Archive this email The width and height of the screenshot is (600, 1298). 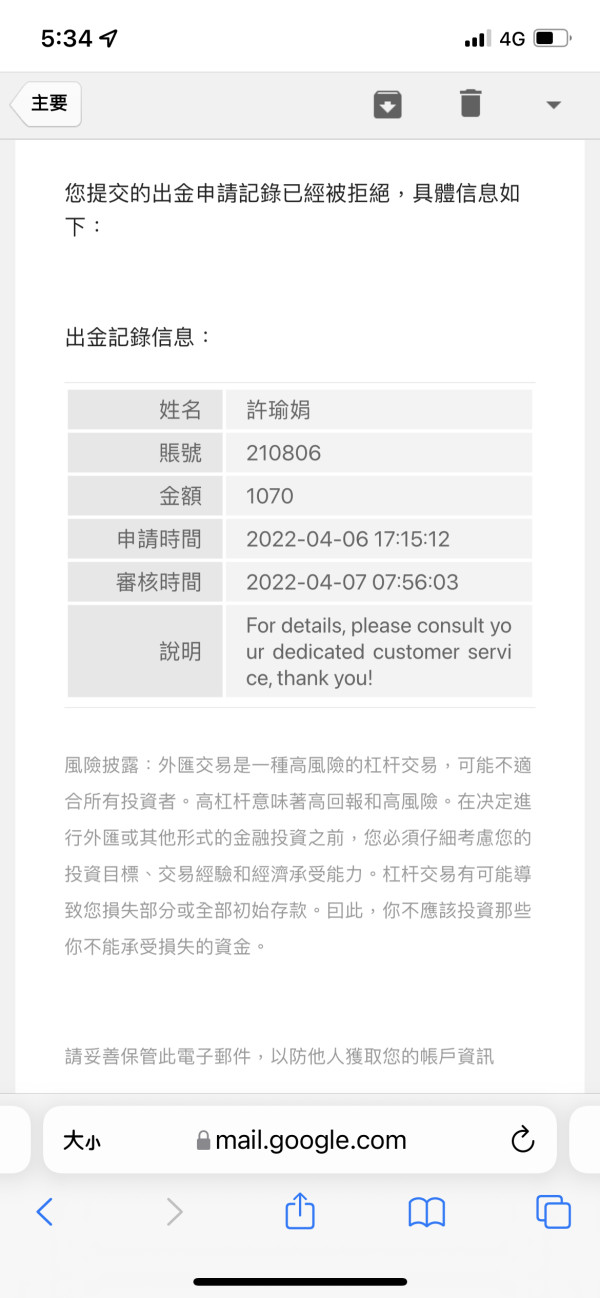tap(387, 104)
